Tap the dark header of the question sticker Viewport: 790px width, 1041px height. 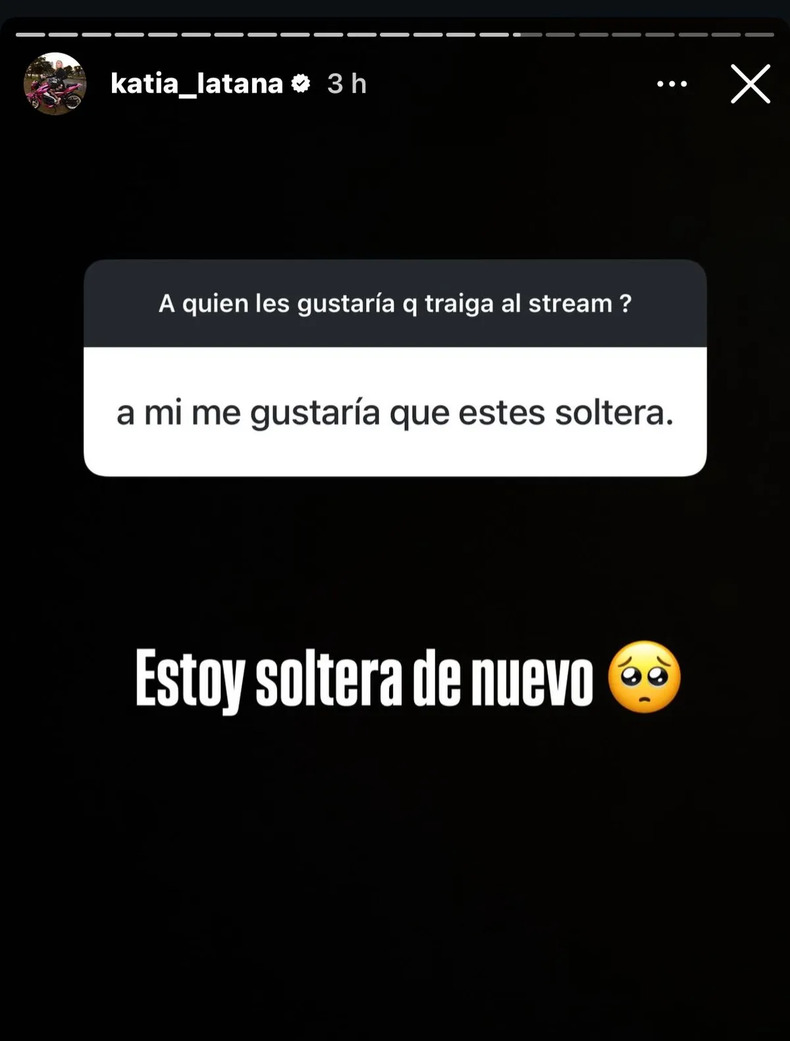click(x=394, y=303)
